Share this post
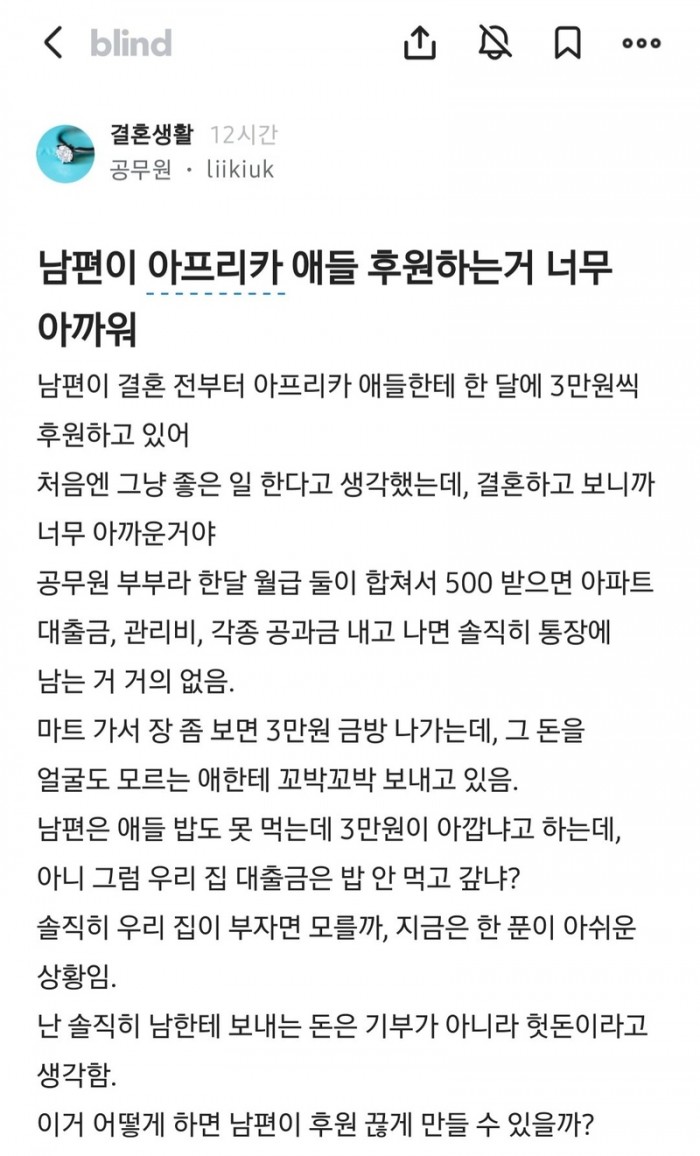 coord(420,43)
